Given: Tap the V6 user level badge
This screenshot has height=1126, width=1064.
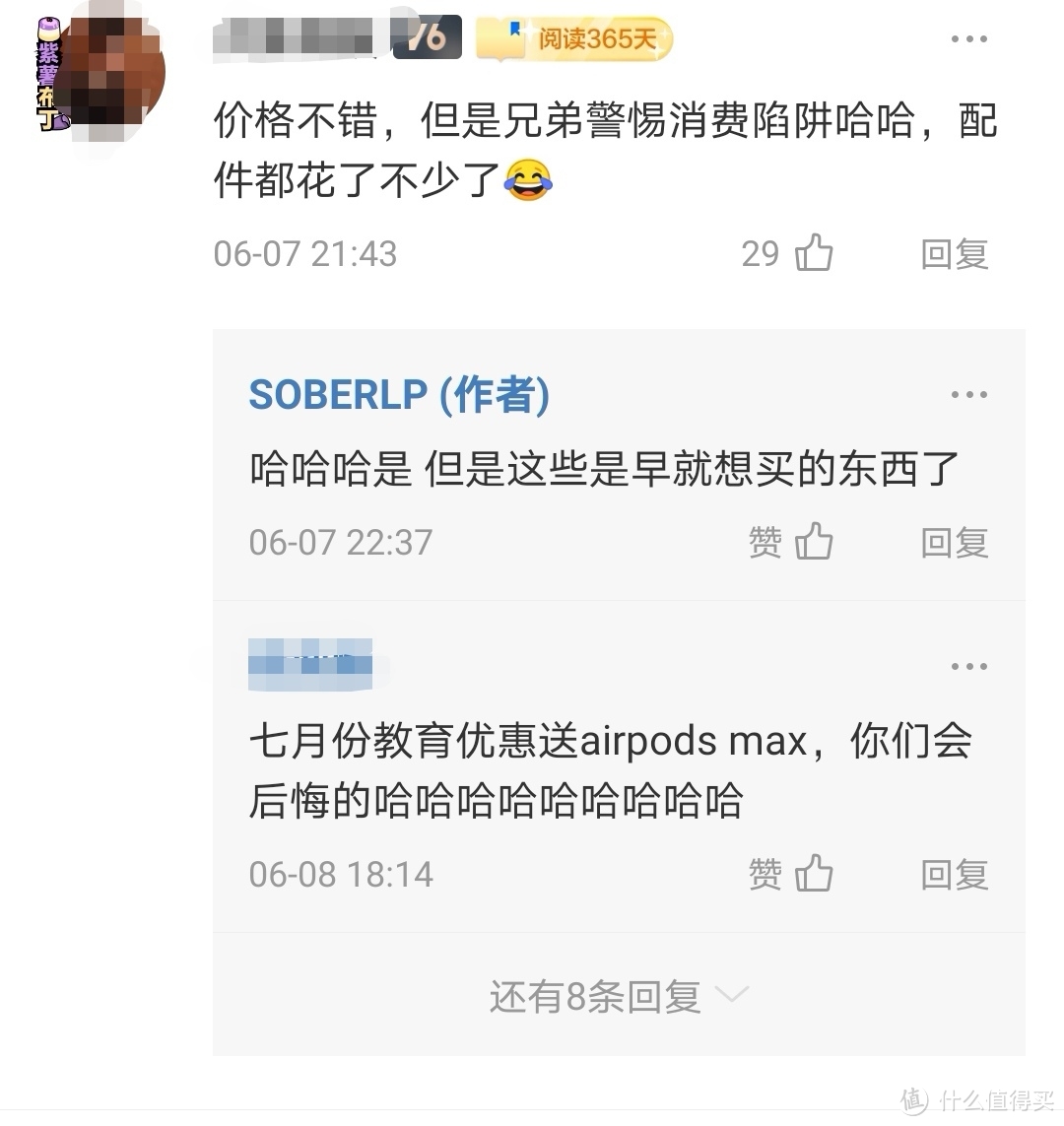Looking at the screenshot, I should pyautogui.click(x=428, y=35).
